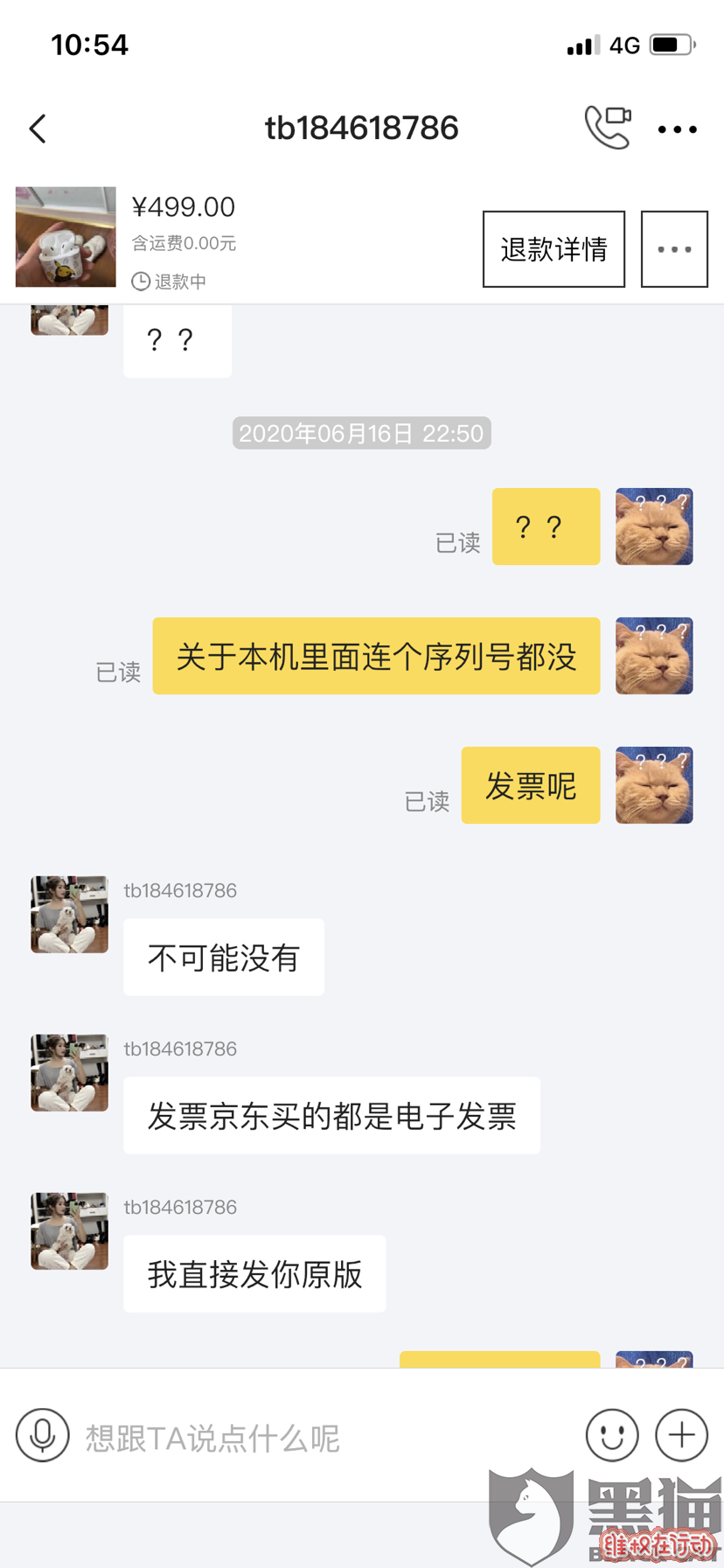Viewport: 724px width, 1568px height.
Task: Open 退款详情 refund details
Action: [x=553, y=249]
